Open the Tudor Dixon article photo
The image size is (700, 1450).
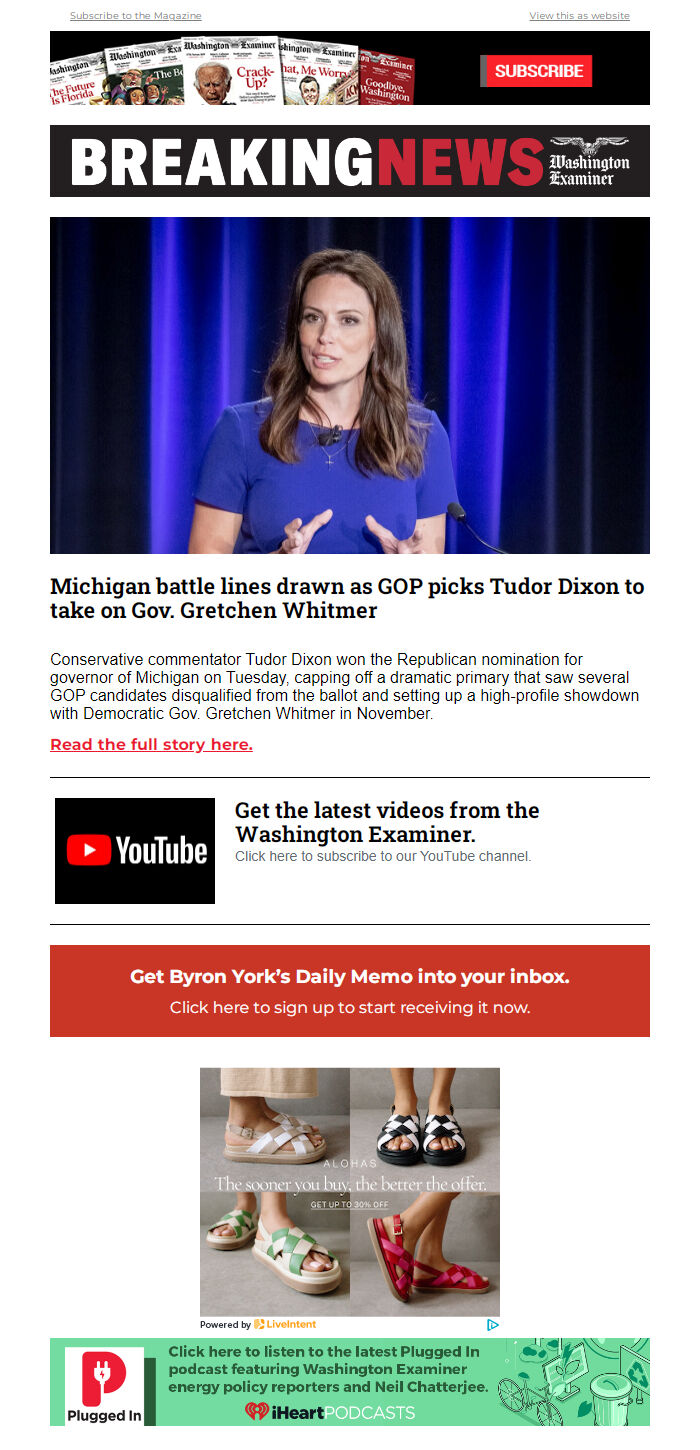click(x=350, y=385)
